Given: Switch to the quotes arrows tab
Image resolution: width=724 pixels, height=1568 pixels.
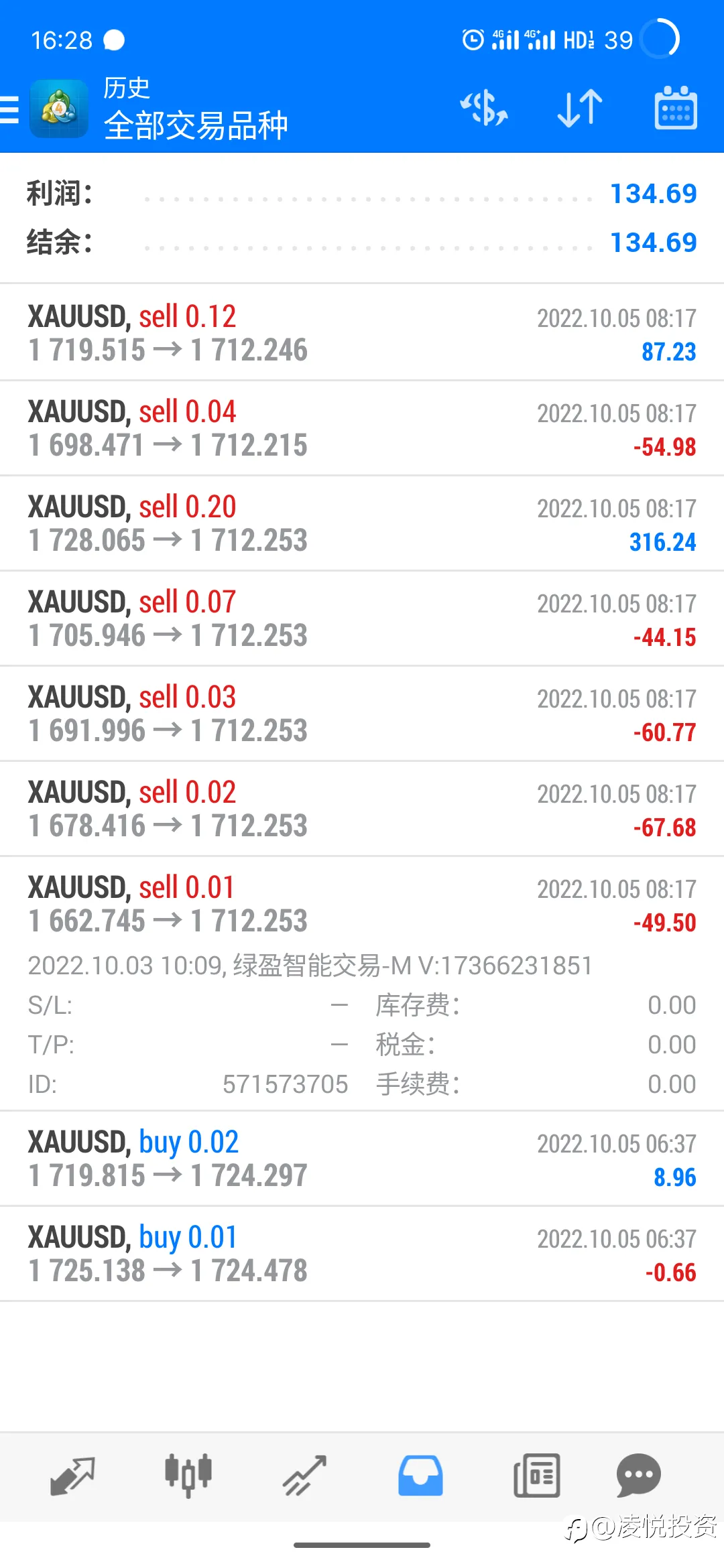Looking at the screenshot, I should (72, 1476).
